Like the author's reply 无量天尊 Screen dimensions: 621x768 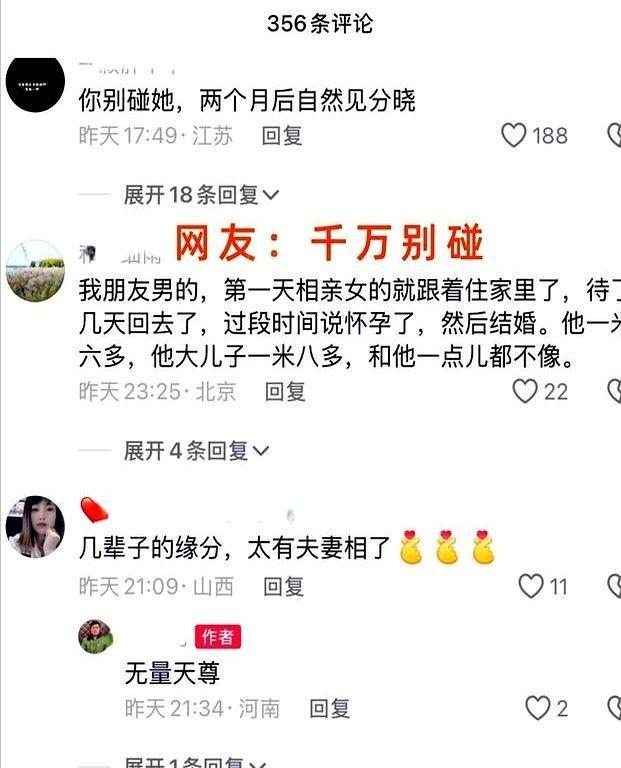pyautogui.click(x=538, y=708)
